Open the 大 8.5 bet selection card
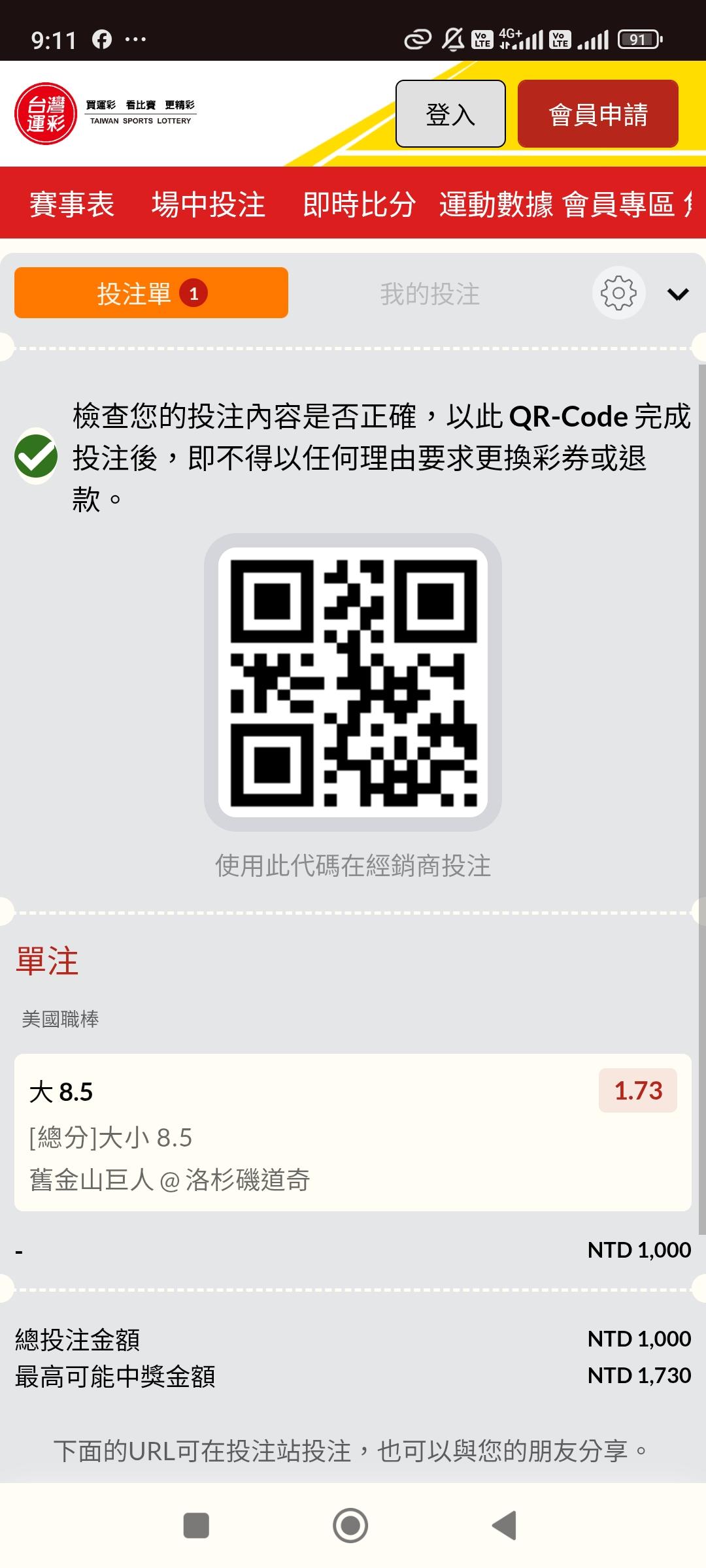This screenshot has width=706, height=1568. pos(353,1132)
